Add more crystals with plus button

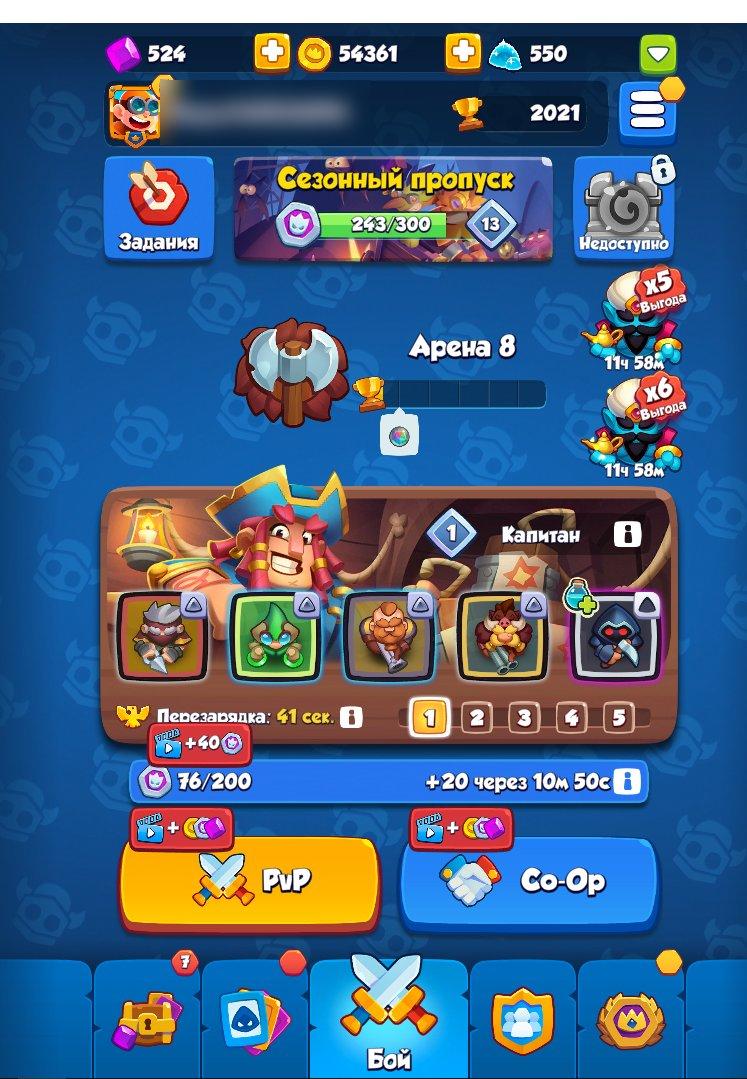click(462, 53)
